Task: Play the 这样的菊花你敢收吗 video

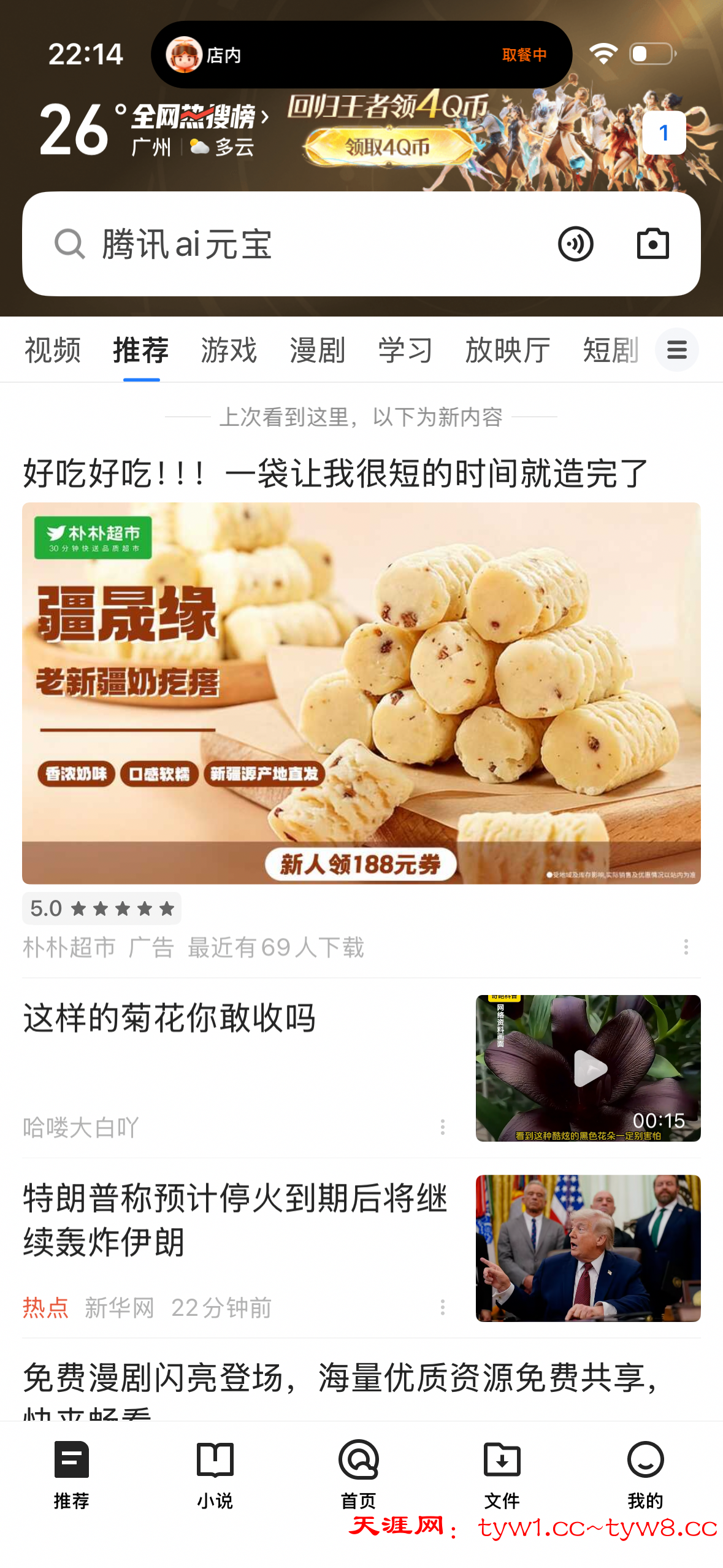Action: (588, 1067)
